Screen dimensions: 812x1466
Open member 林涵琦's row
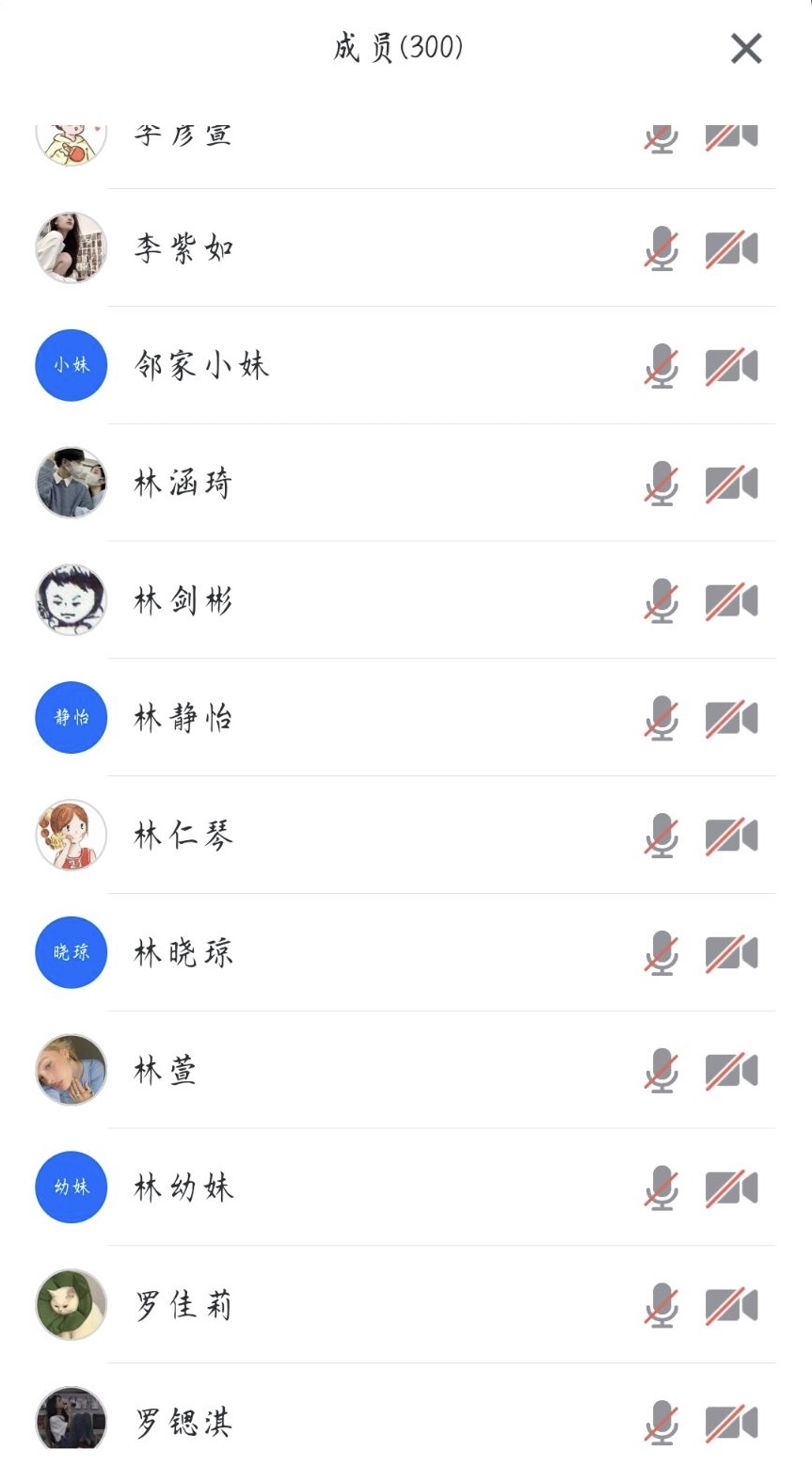point(183,484)
